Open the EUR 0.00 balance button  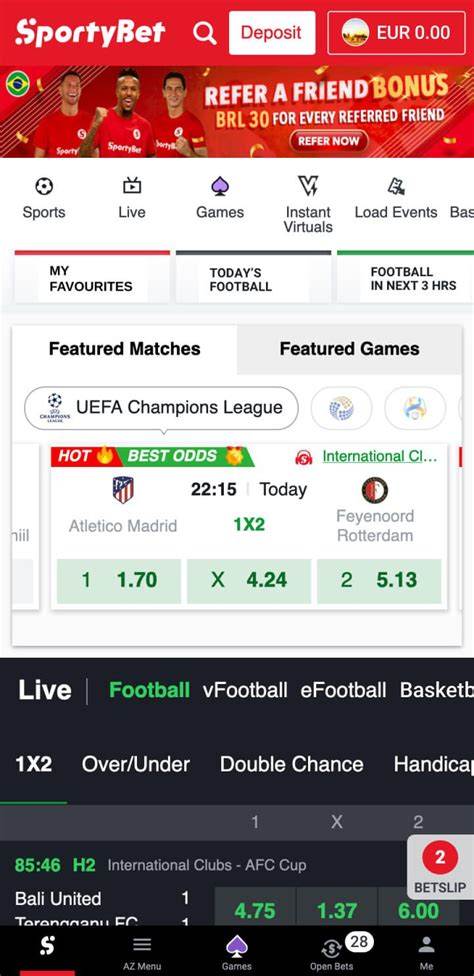click(396, 32)
